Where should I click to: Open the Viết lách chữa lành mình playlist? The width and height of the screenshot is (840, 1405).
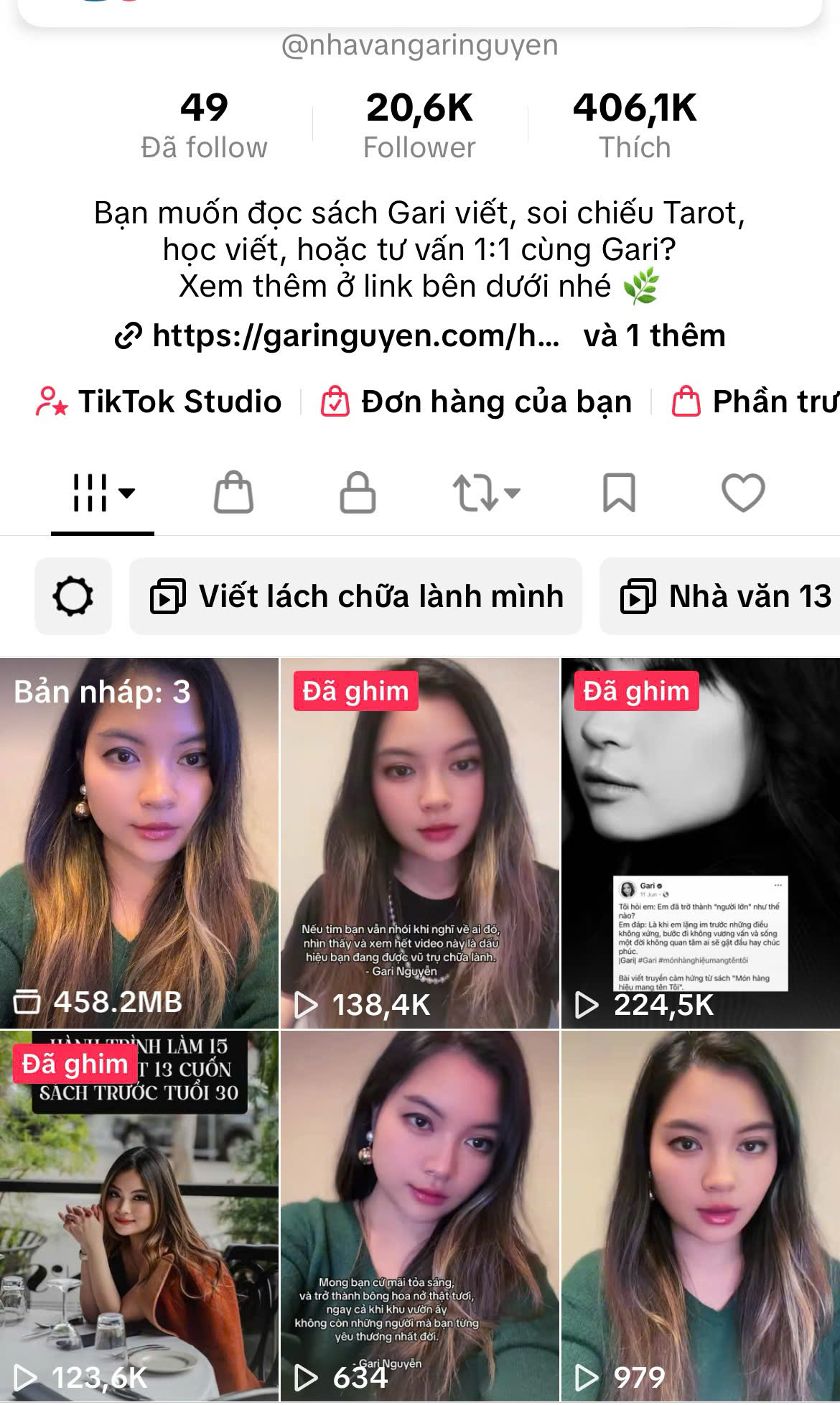pyautogui.click(x=356, y=596)
